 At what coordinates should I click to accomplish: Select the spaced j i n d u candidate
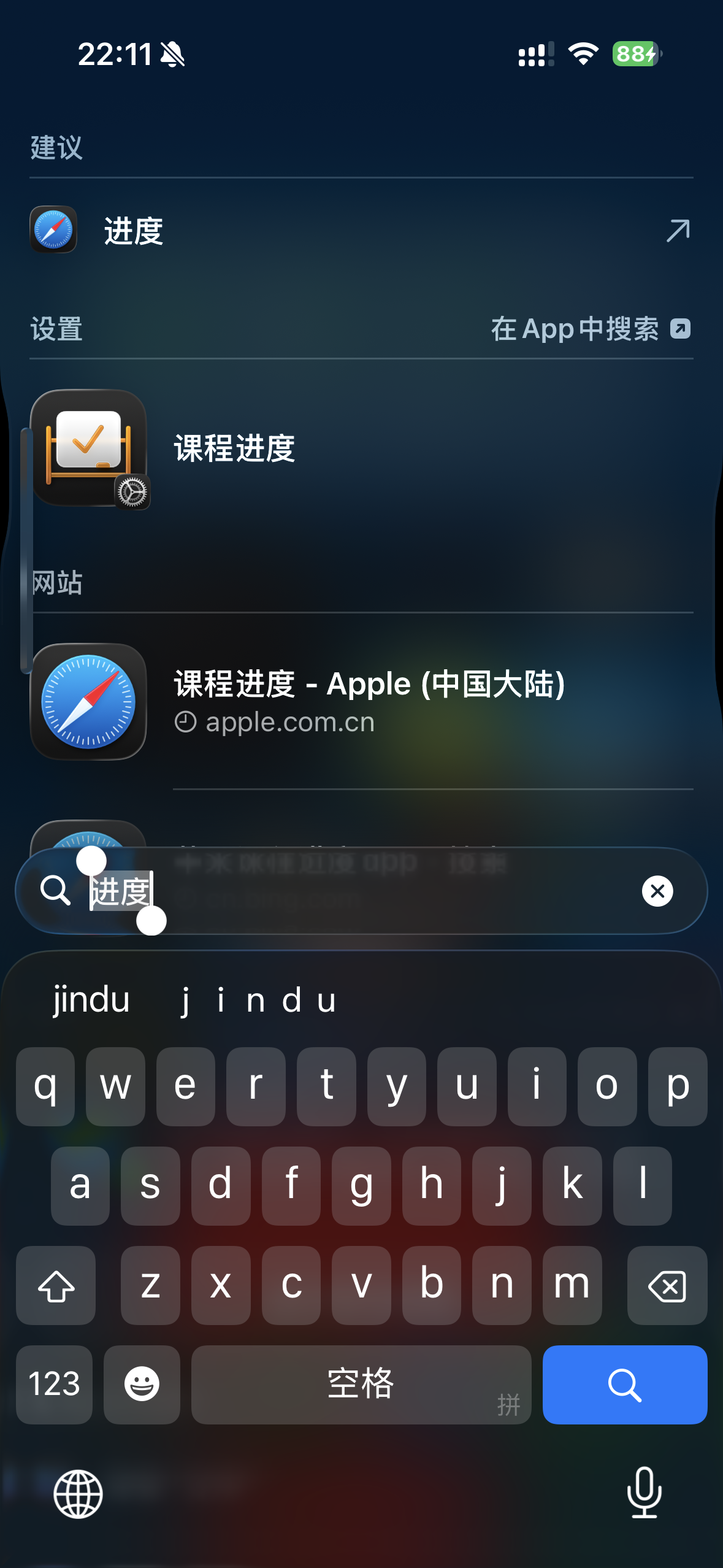(x=259, y=1000)
